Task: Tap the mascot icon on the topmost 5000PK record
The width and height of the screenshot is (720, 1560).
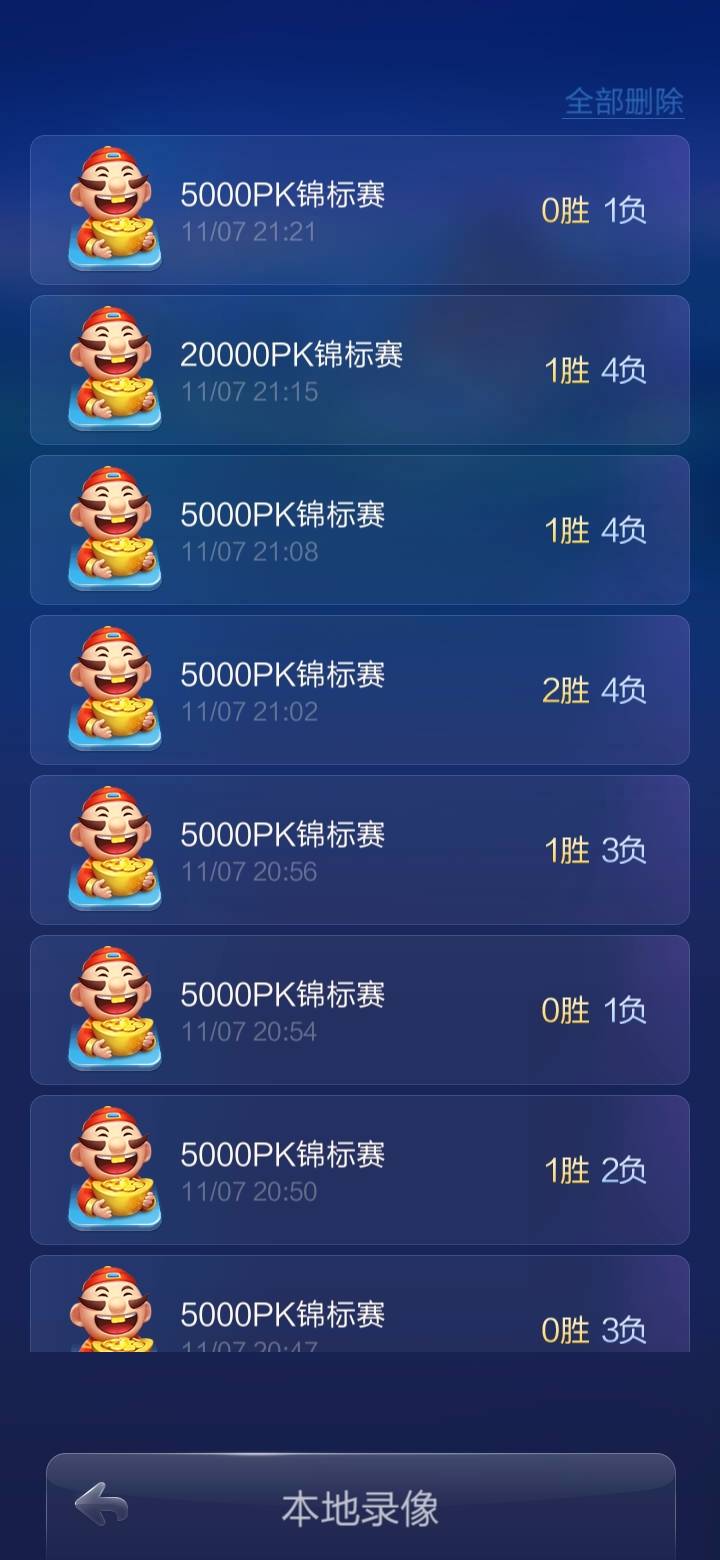Action: click(115, 208)
